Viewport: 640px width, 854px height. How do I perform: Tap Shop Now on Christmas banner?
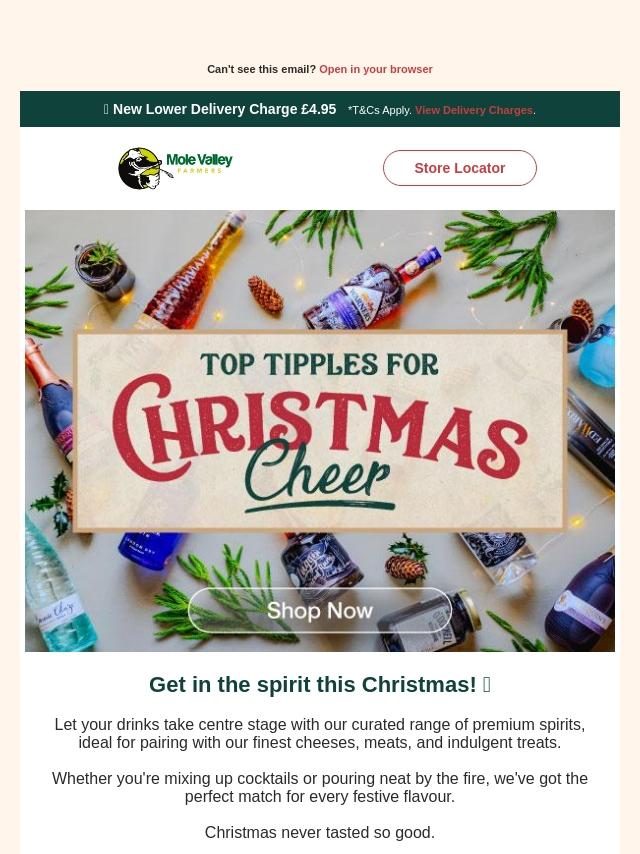tap(319, 610)
